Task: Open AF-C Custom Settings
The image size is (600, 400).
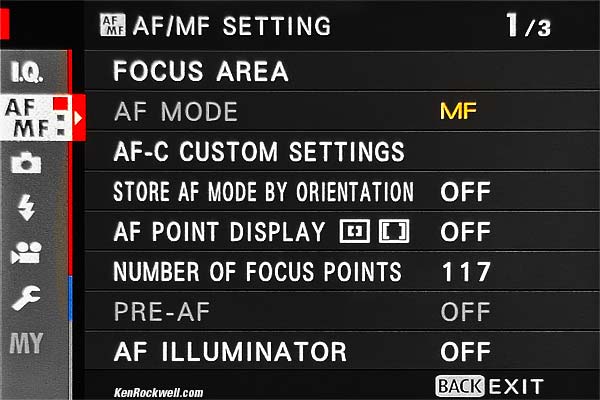Action: click(x=258, y=152)
